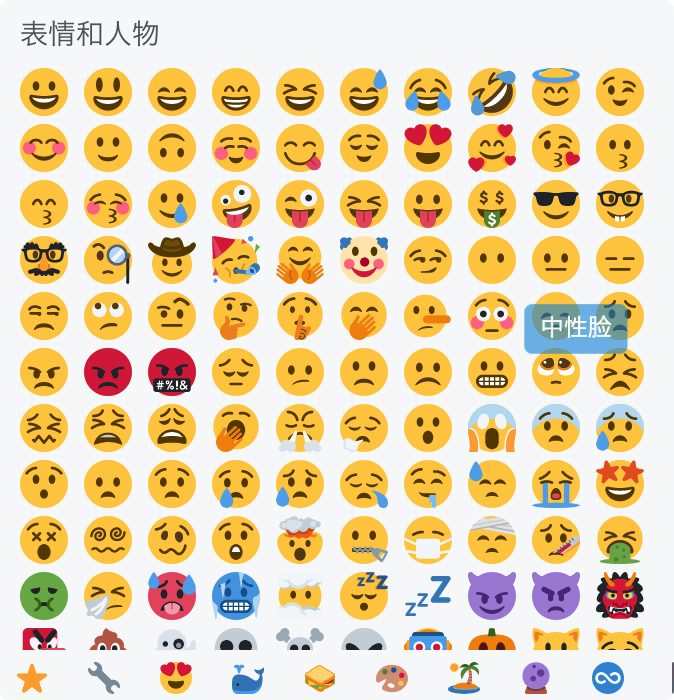Viewport: 674px width, 700px height.
Task: Pick the red ogre mask emoji
Action: [x=620, y=596]
